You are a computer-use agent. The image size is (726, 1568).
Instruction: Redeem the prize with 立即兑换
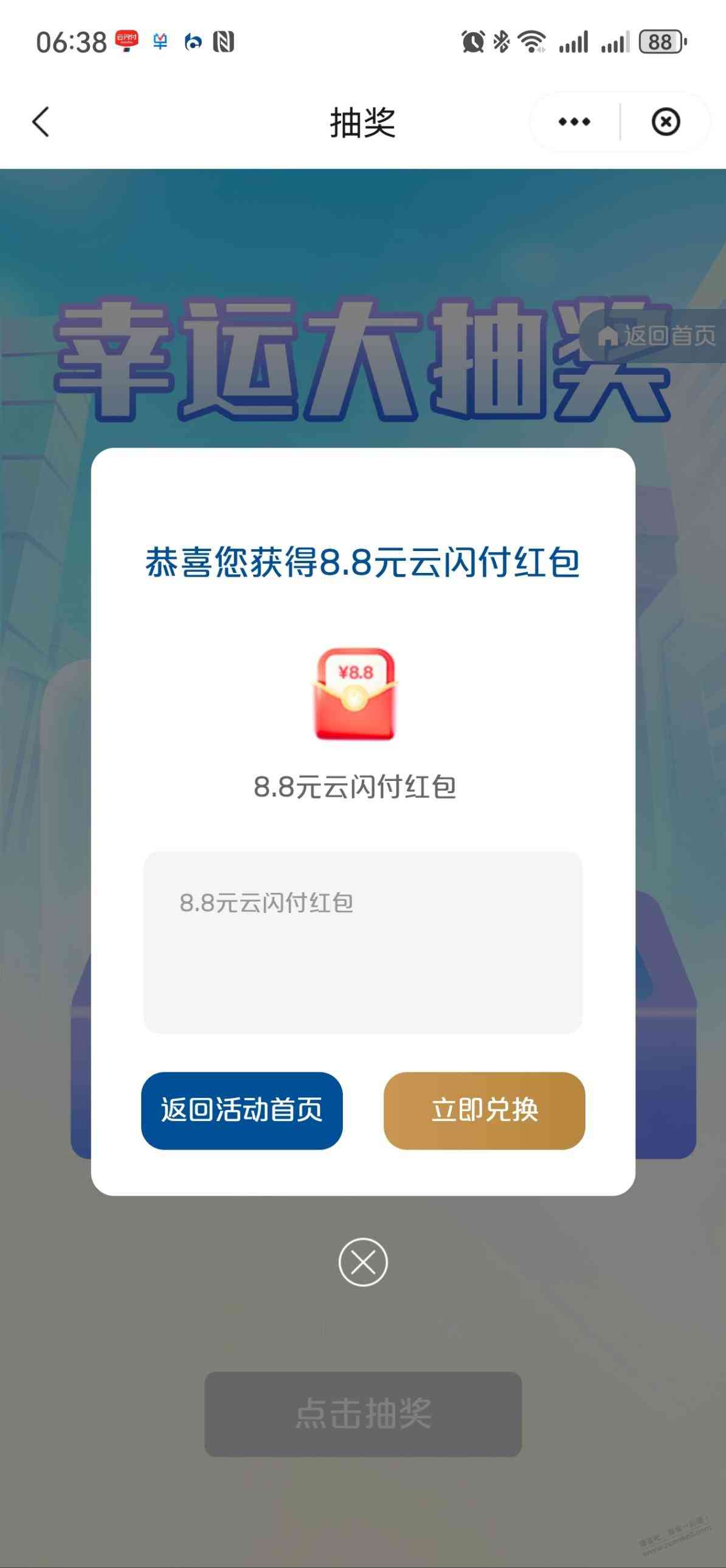click(x=484, y=1110)
